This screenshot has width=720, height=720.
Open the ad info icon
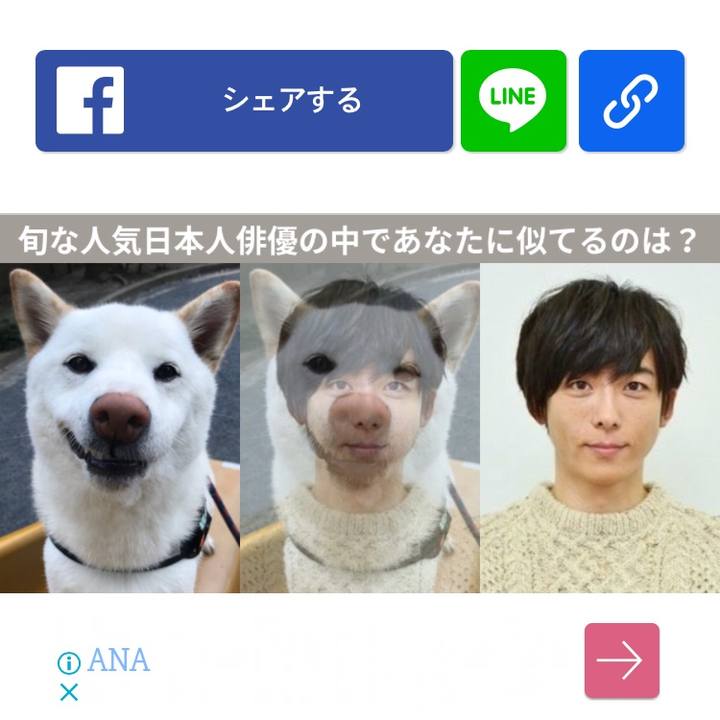tap(69, 663)
